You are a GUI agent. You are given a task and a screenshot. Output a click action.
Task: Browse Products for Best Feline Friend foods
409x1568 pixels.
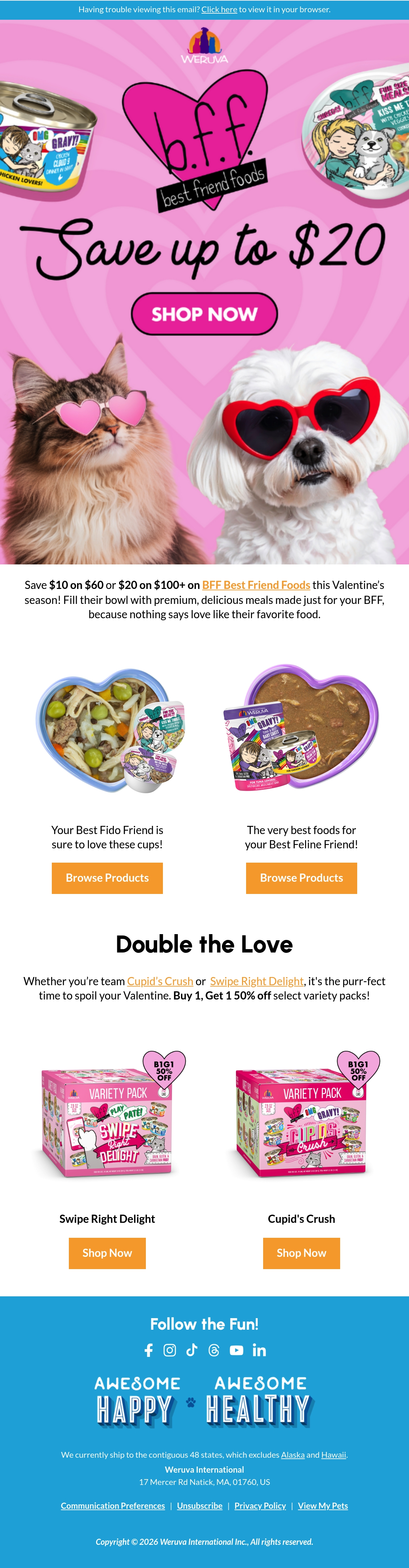[301, 878]
